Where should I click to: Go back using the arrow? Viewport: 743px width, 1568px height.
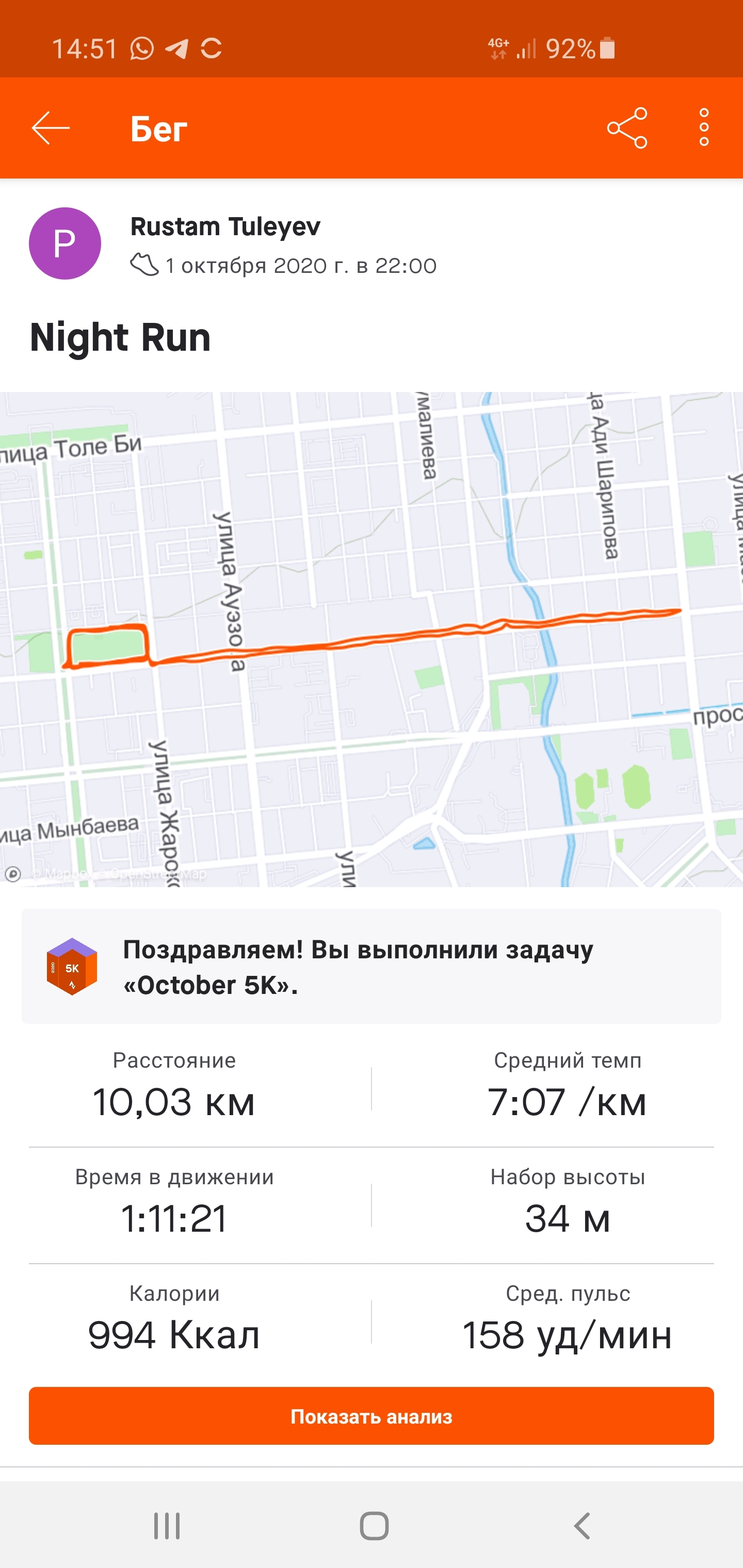[x=51, y=128]
